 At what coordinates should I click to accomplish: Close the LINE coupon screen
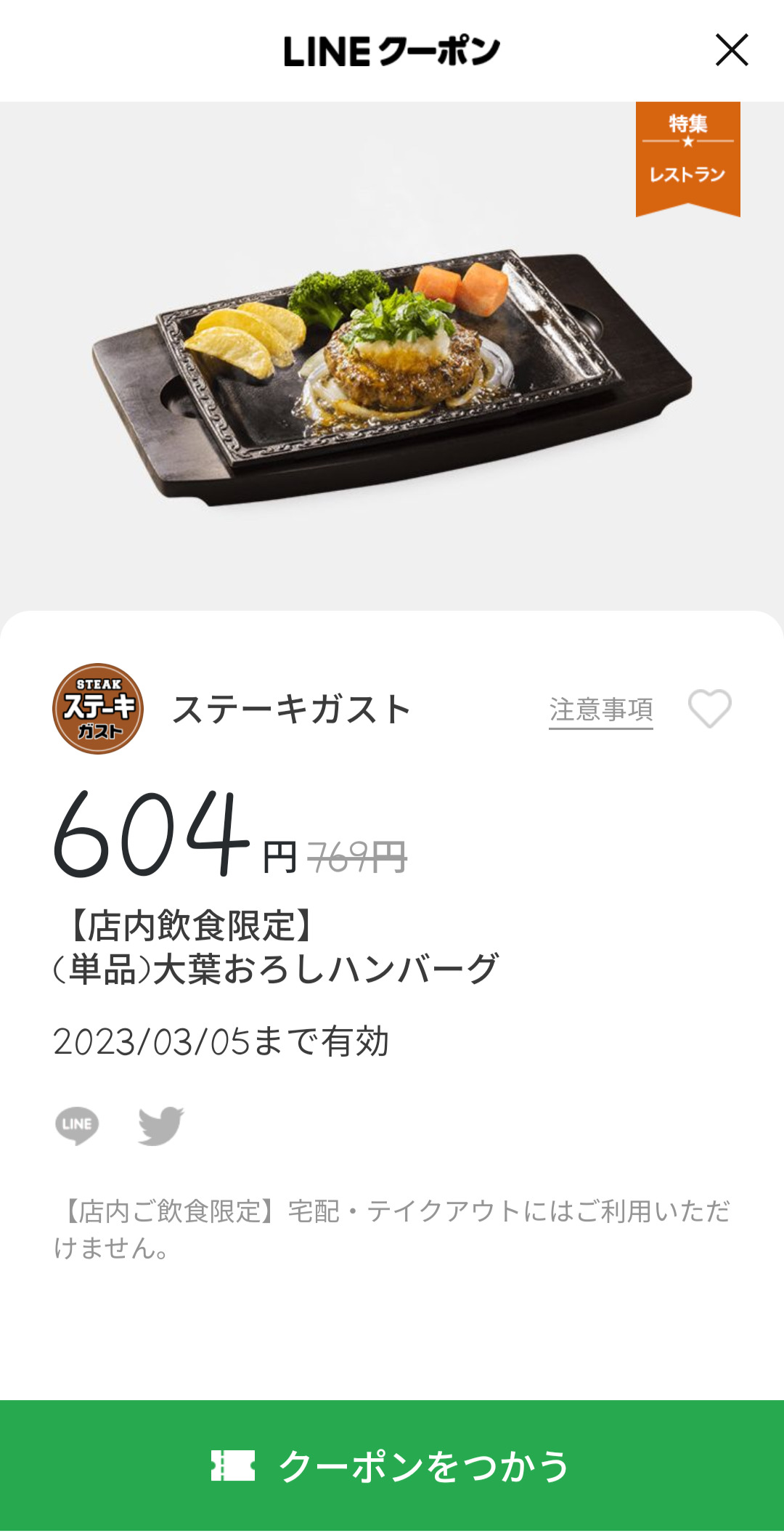732,50
